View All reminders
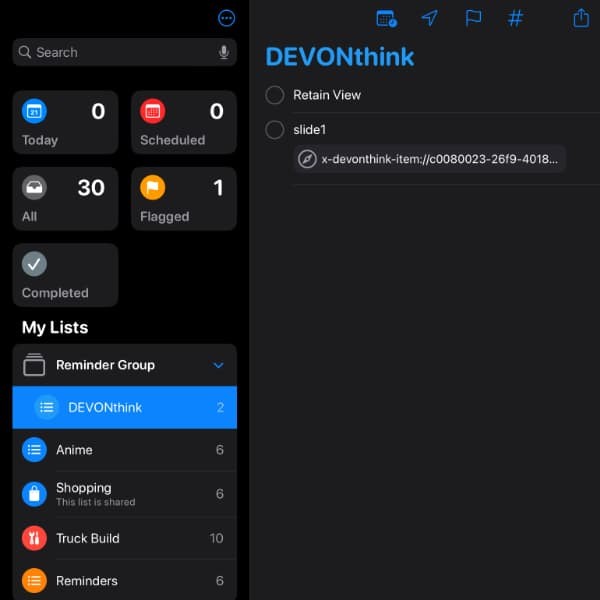 pos(65,199)
